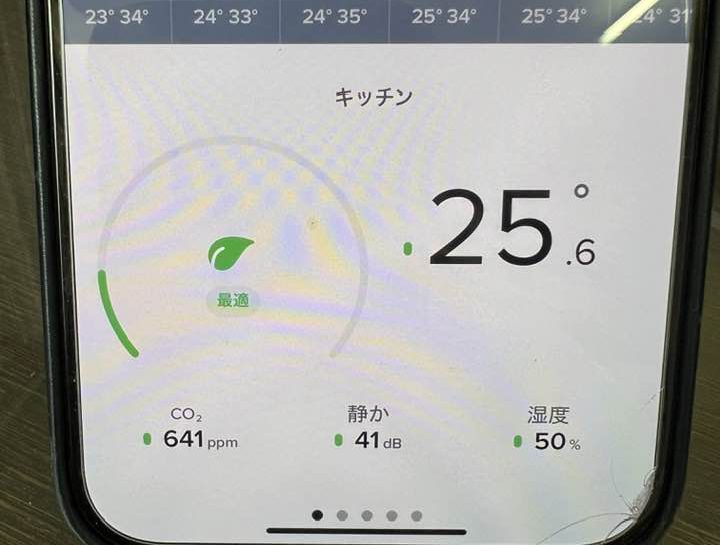
Task: Jump to the second page indicator dot
Action: click(342, 516)
